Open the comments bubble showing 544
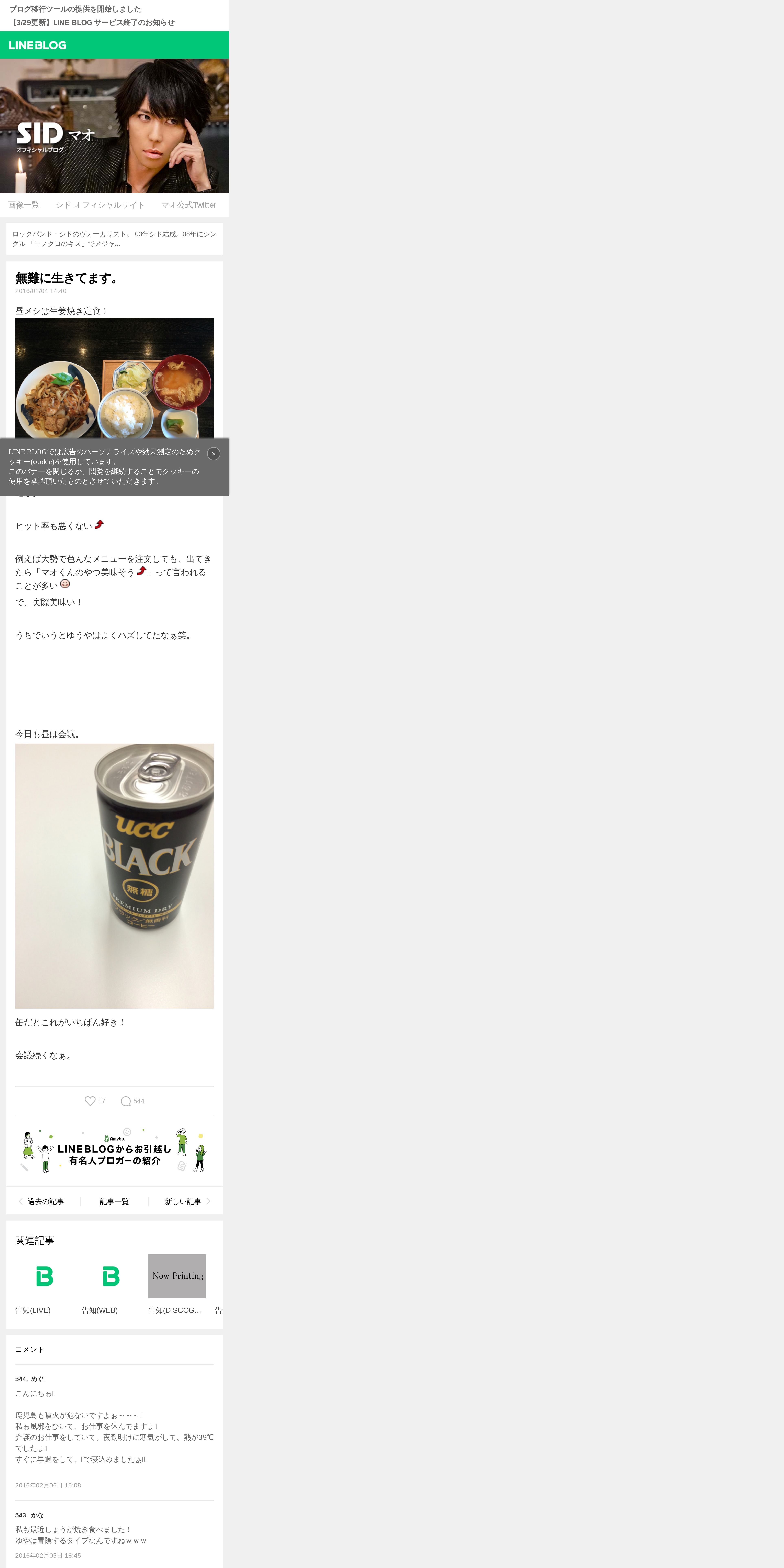 [x=132, y=1100]
